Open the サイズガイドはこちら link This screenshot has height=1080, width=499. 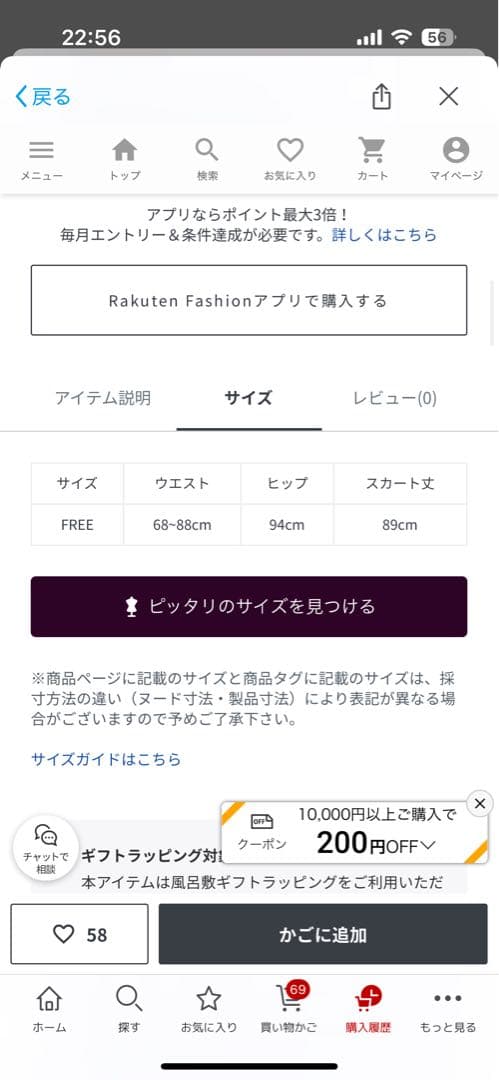[x=107, y=760]
